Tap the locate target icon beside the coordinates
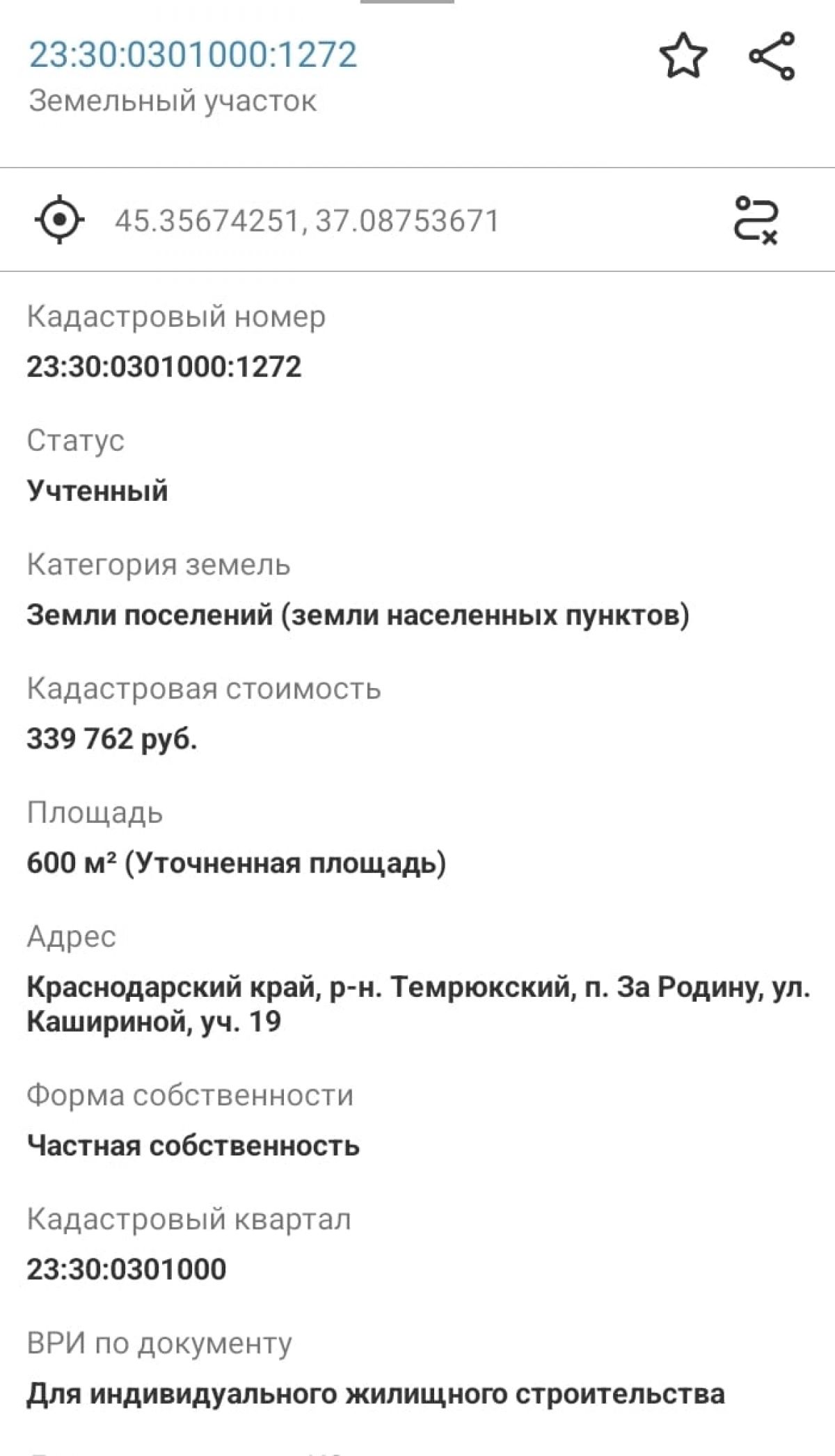Image resolution: width=835 pixels, height=1456 pixels. 60,220
